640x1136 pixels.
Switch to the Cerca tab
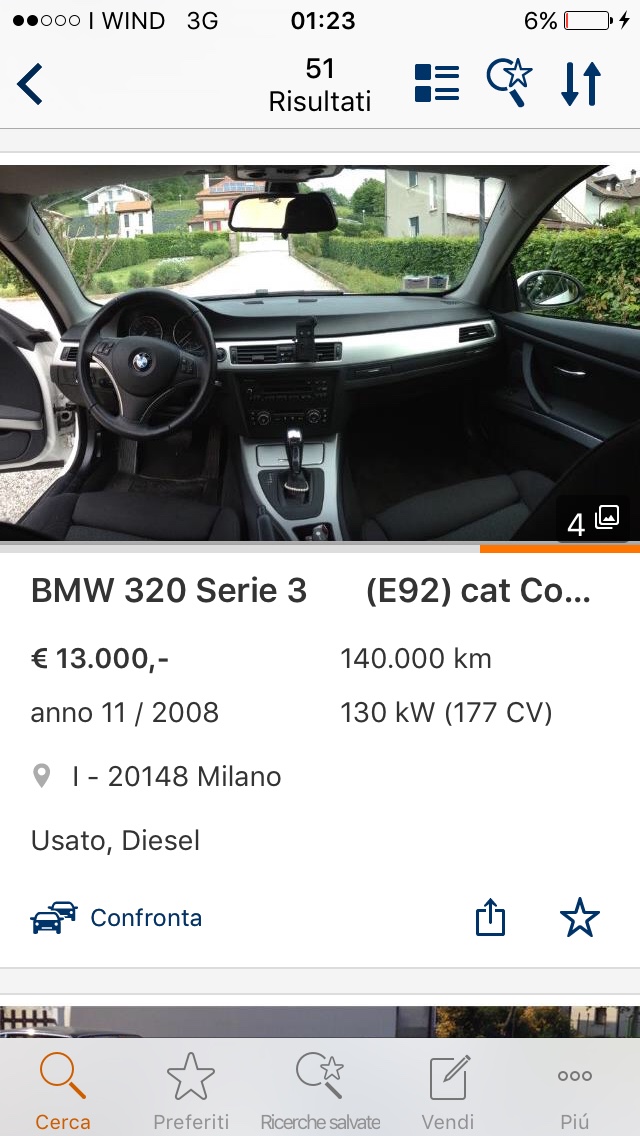63,1090
